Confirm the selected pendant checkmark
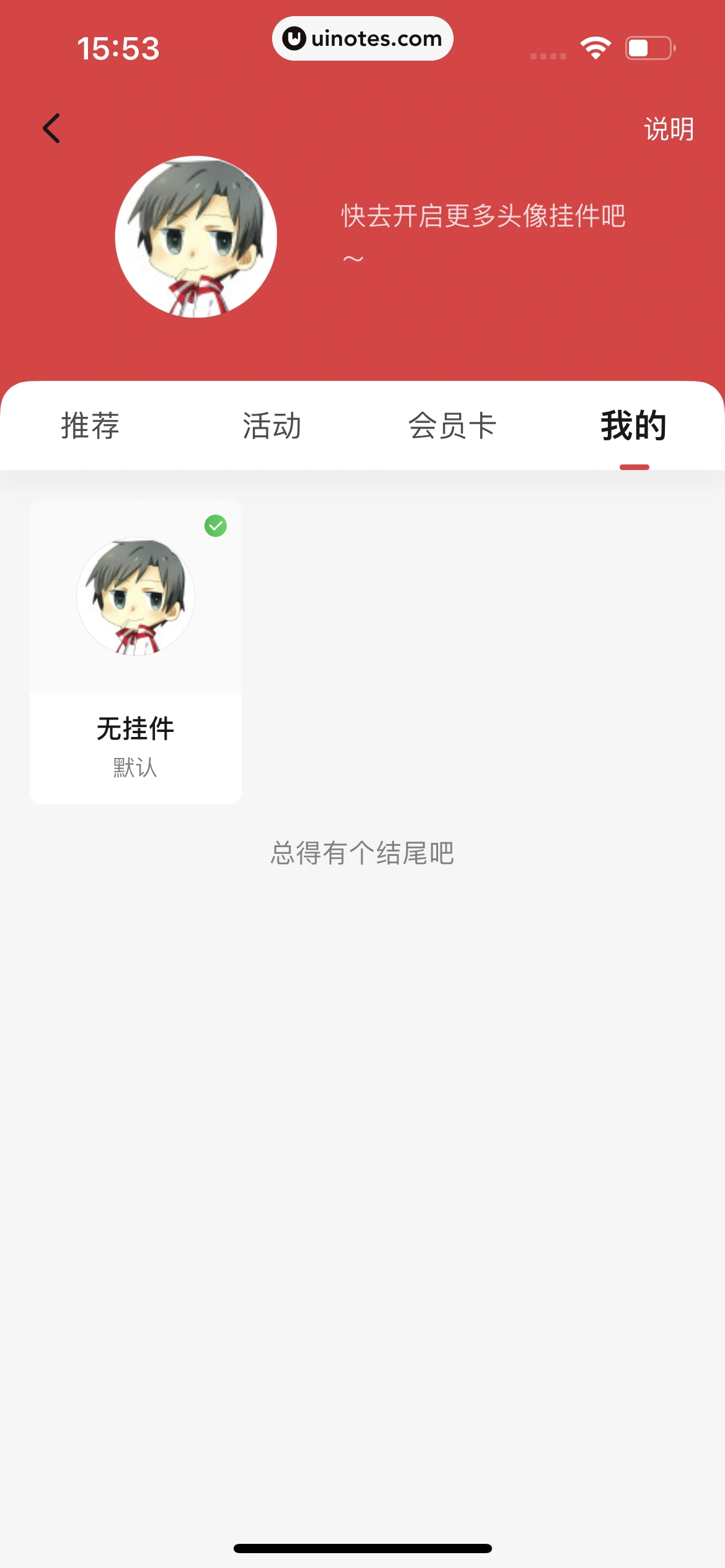Screen dimensions: 725x1568 215,525
